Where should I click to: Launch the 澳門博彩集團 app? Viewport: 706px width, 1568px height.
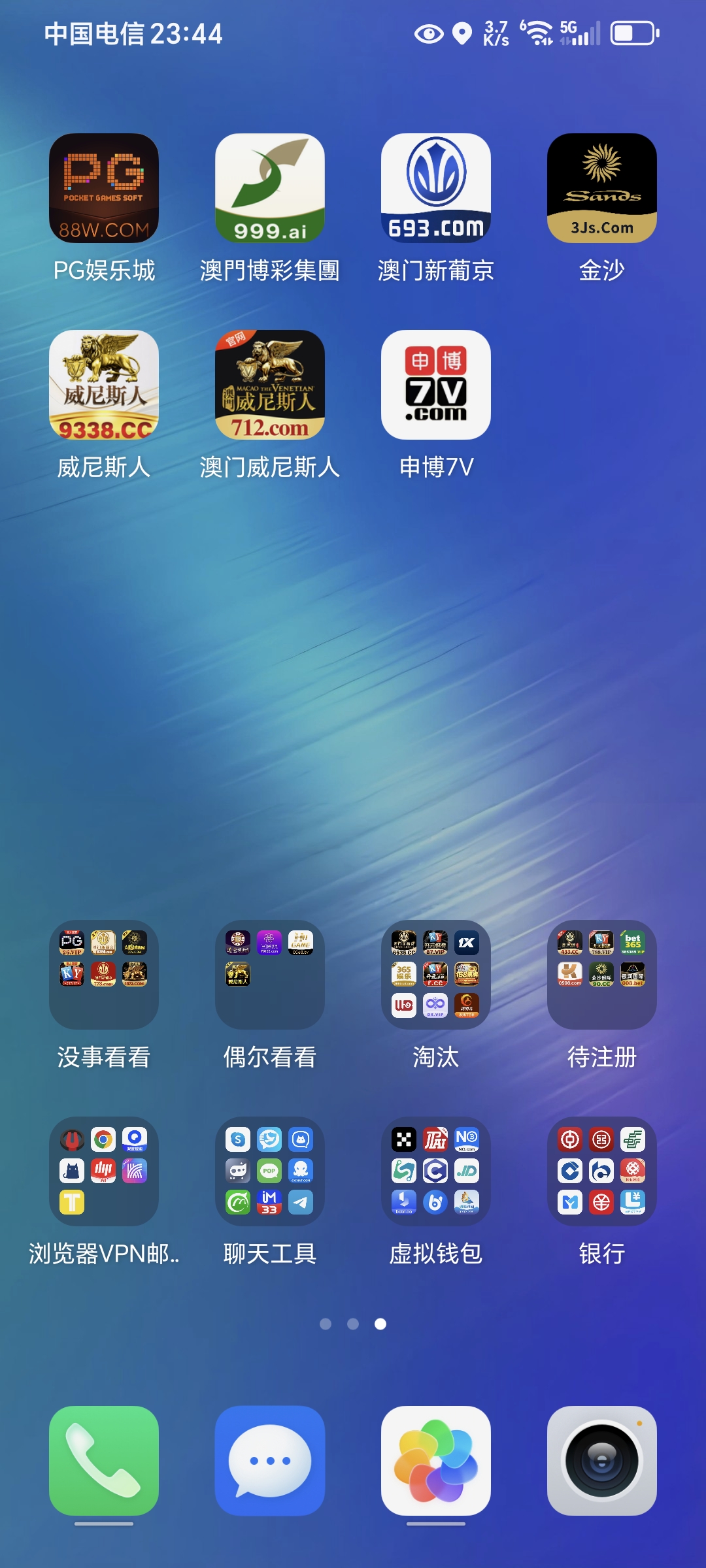click(270, 188)
